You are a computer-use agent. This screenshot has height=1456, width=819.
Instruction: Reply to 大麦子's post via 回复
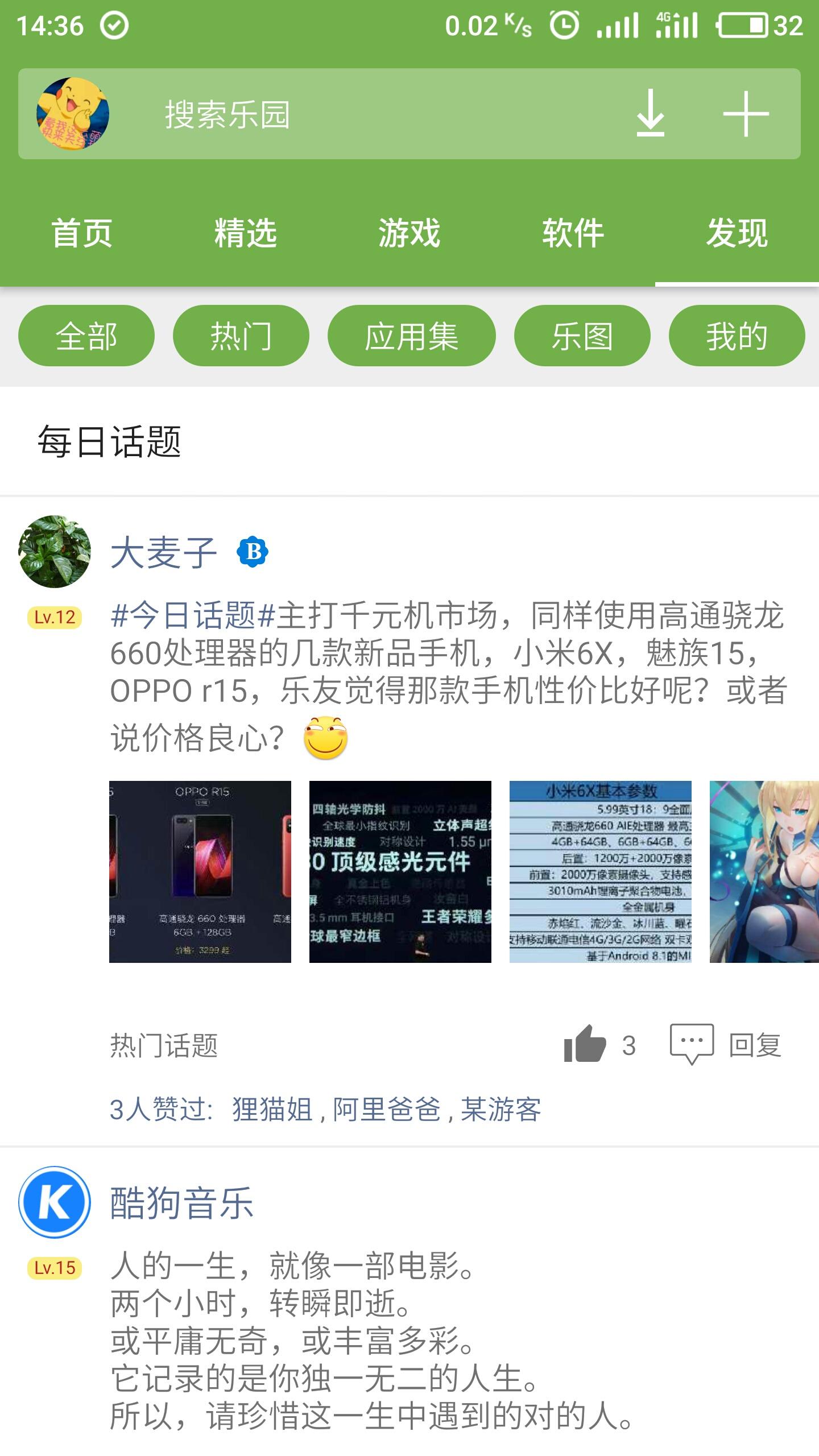pyautogui.click(x=726, y=1045)
